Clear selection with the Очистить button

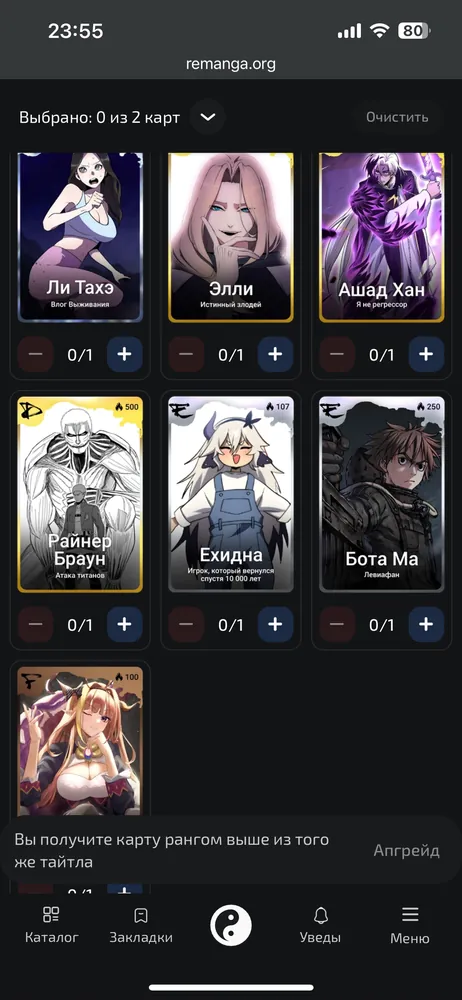[x=397, y=117]
